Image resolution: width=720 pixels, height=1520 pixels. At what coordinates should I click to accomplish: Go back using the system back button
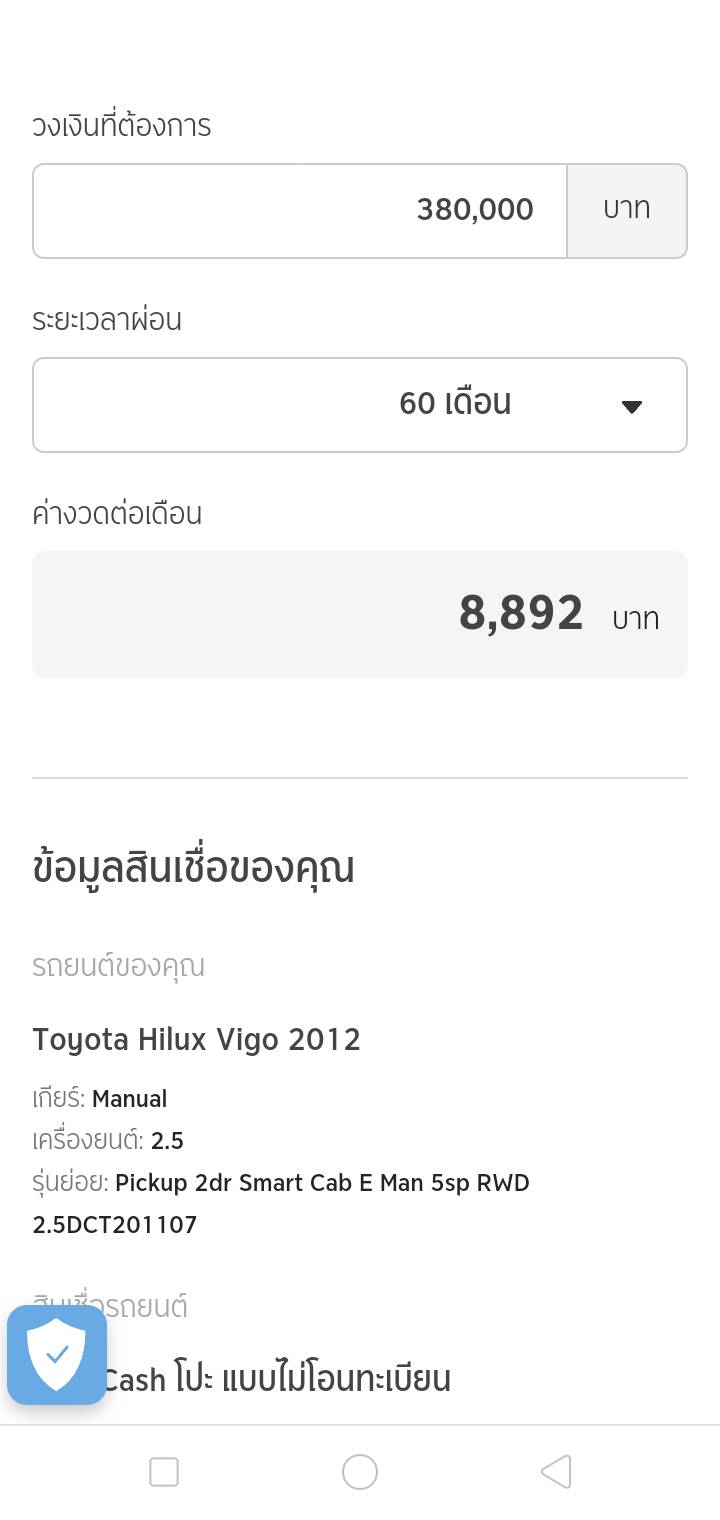[556, 1472]
